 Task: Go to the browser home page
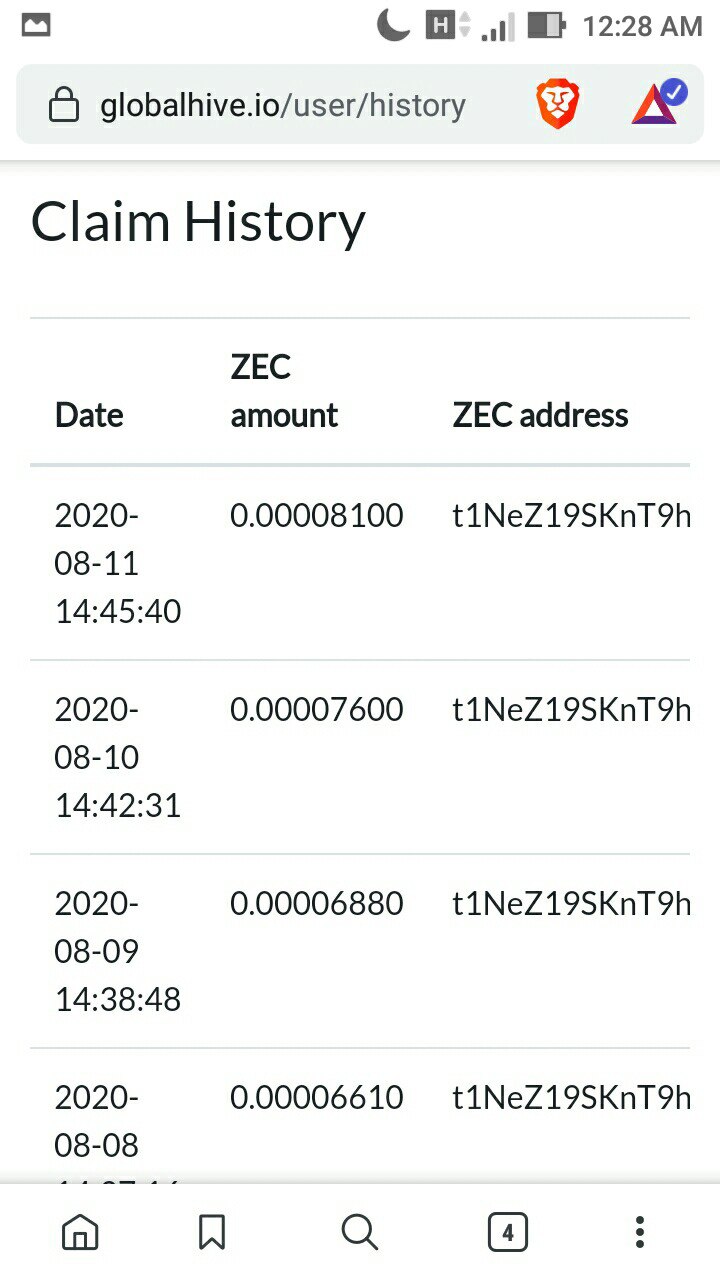[80, 1232]
